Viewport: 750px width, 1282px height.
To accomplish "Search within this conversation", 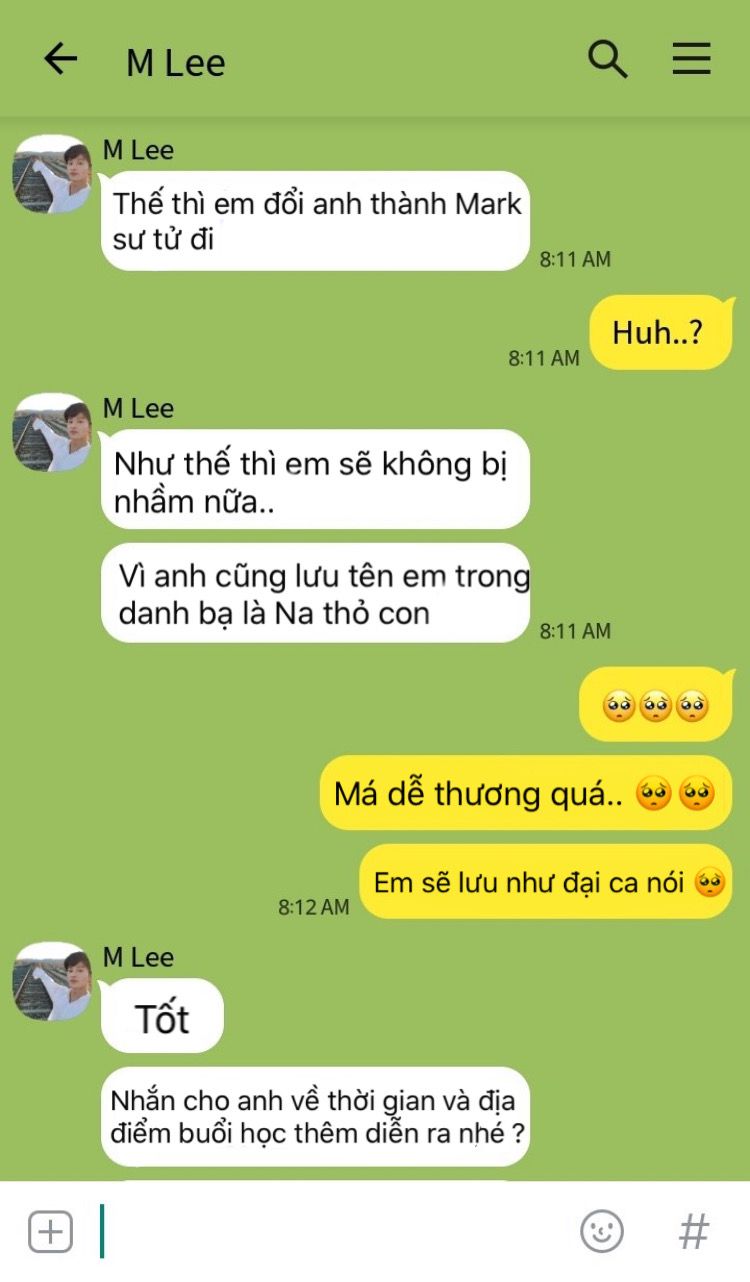I will click(607, 60).
